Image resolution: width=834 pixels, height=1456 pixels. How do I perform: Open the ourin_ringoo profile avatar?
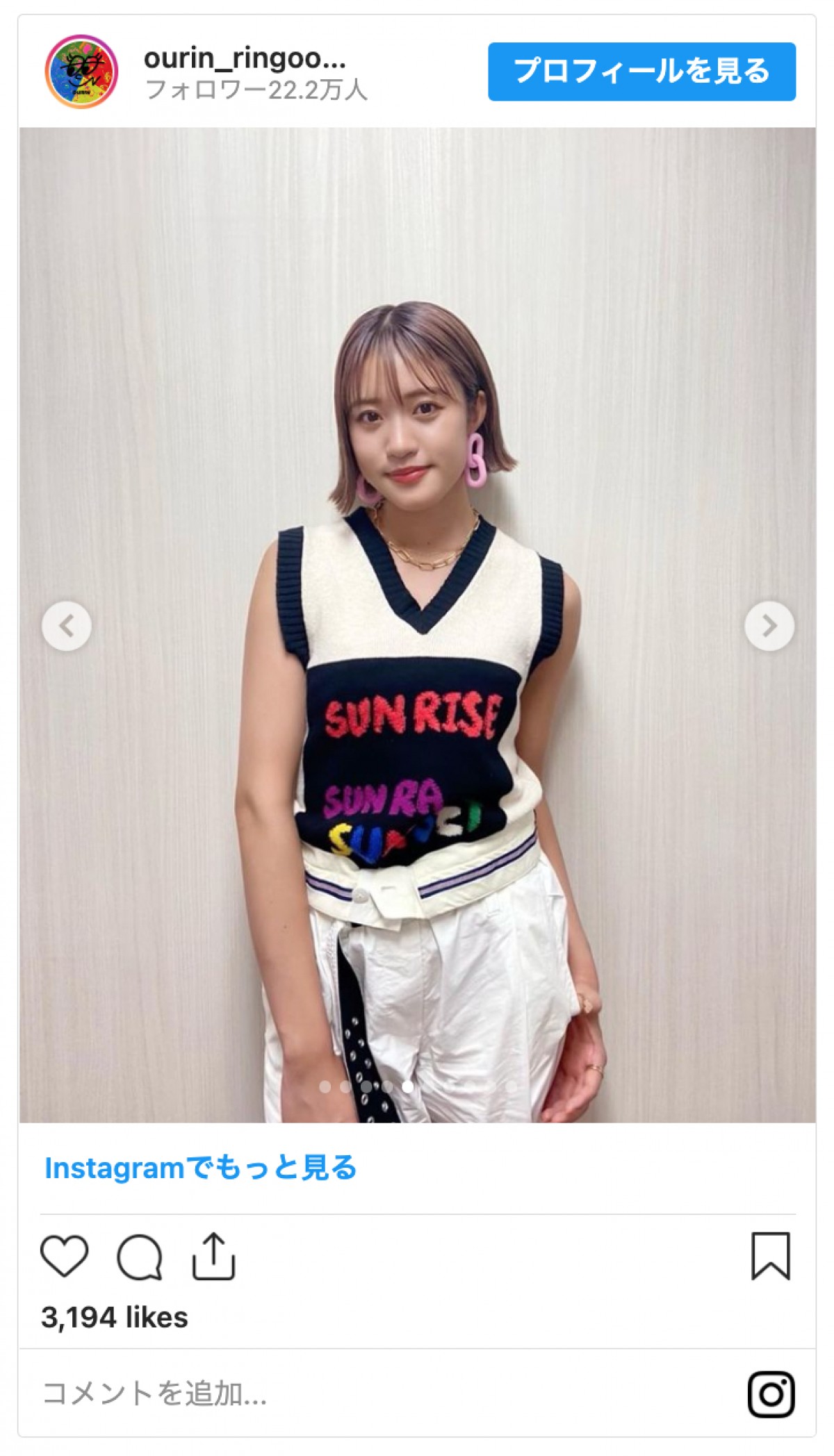pos(81,72)
